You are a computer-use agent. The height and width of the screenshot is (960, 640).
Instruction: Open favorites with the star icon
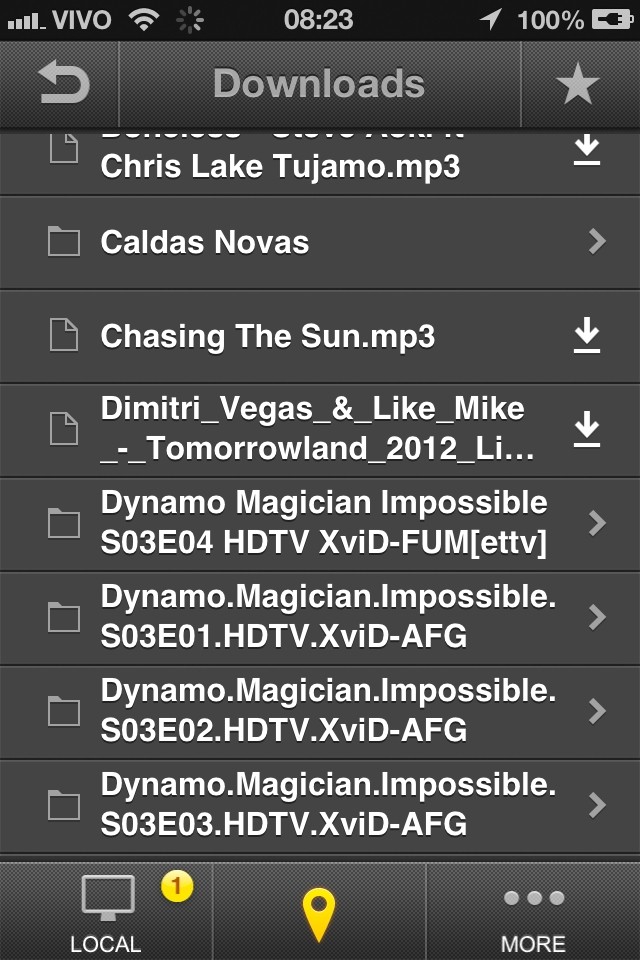coord(578,84)
